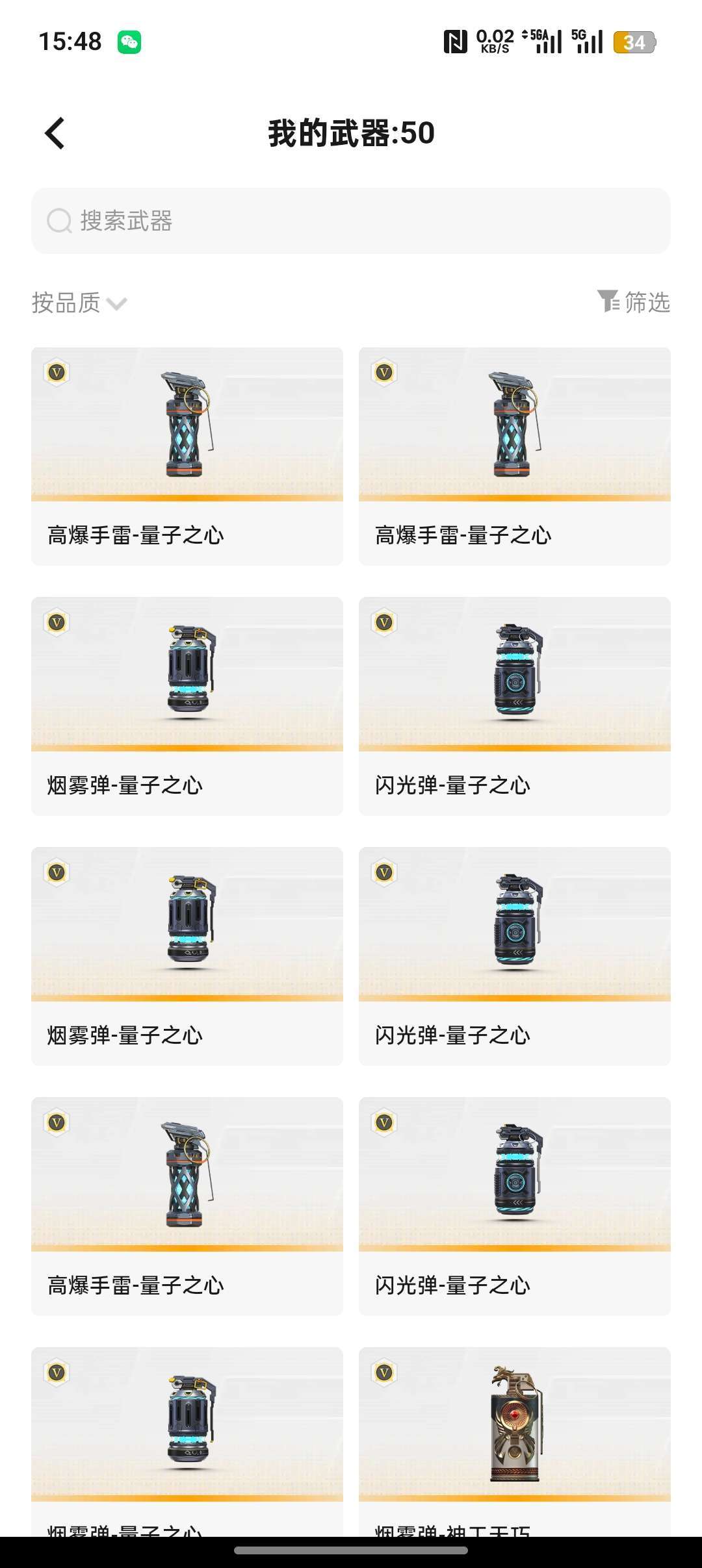
Task: Select the second 高爆手雷-量子之心 card
Action: 514,455
